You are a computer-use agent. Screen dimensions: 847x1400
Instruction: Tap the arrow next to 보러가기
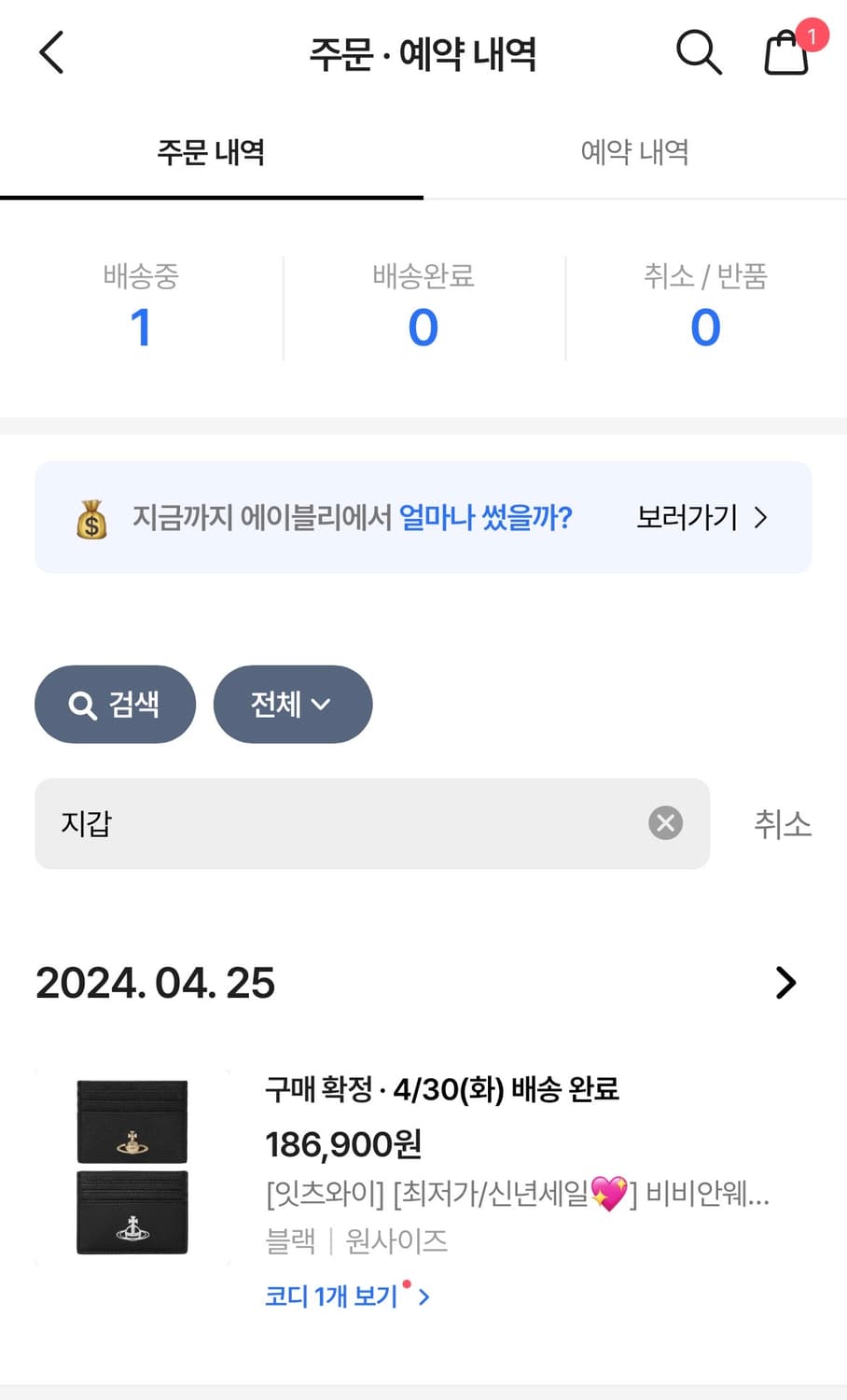click(x=761, y=518)
